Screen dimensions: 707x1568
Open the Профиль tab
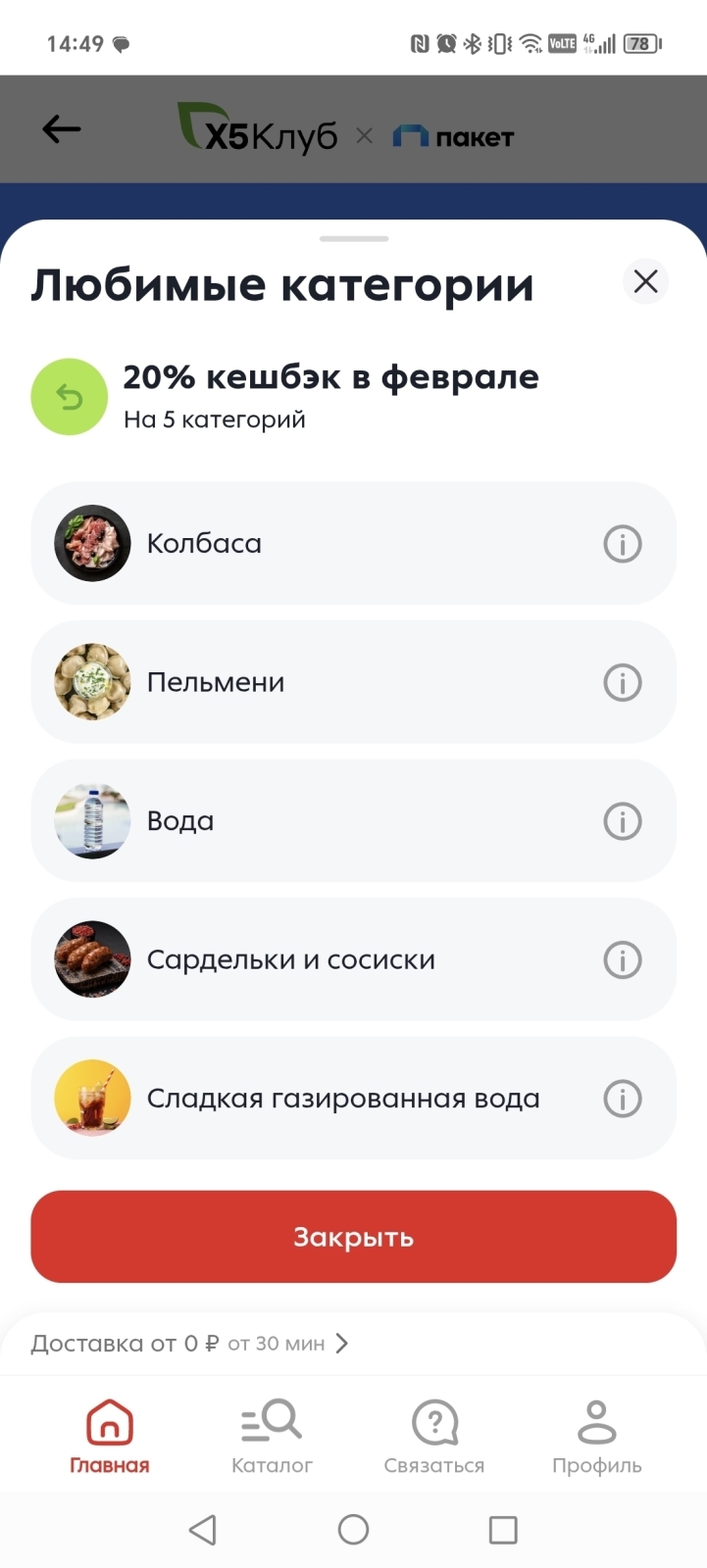tap(596, 1437)
